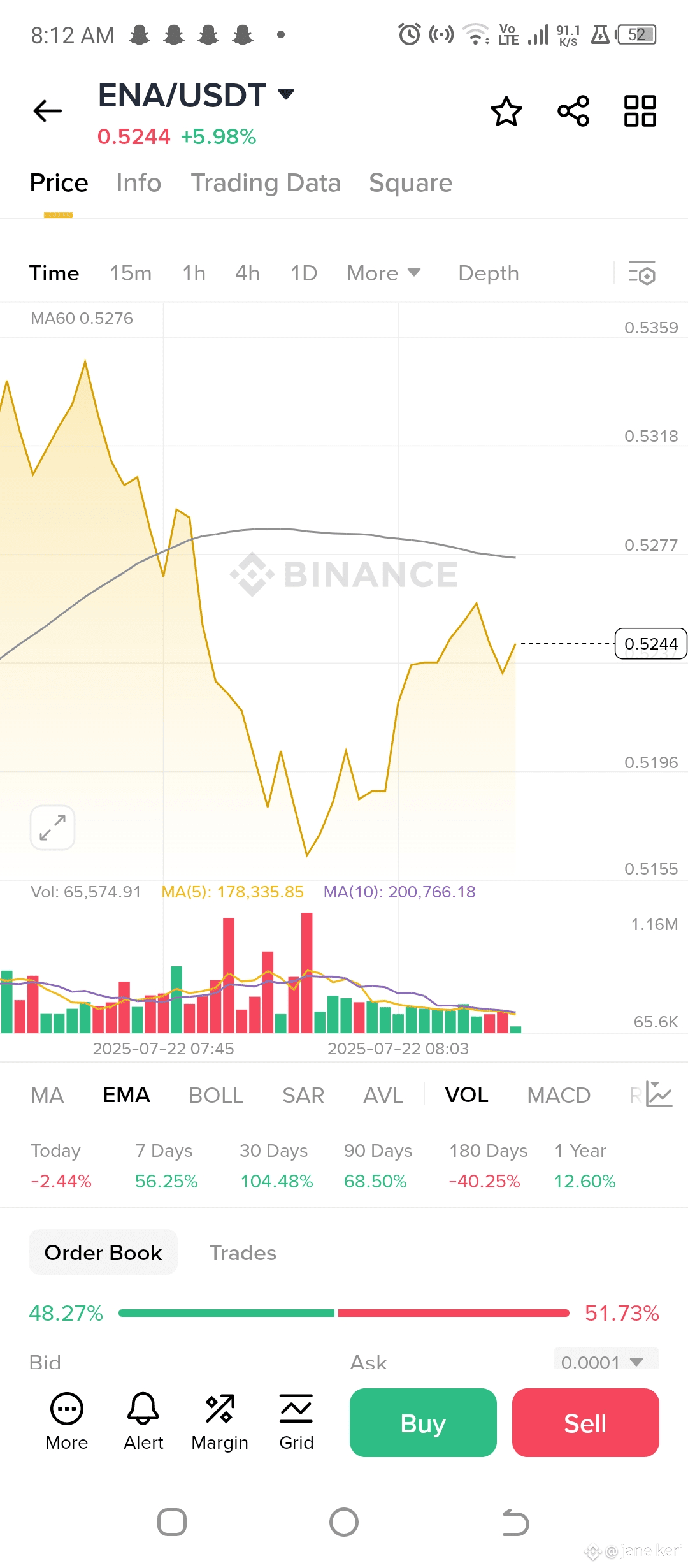Open chart settings icon
688x1568 pixels.
[641, 273]
